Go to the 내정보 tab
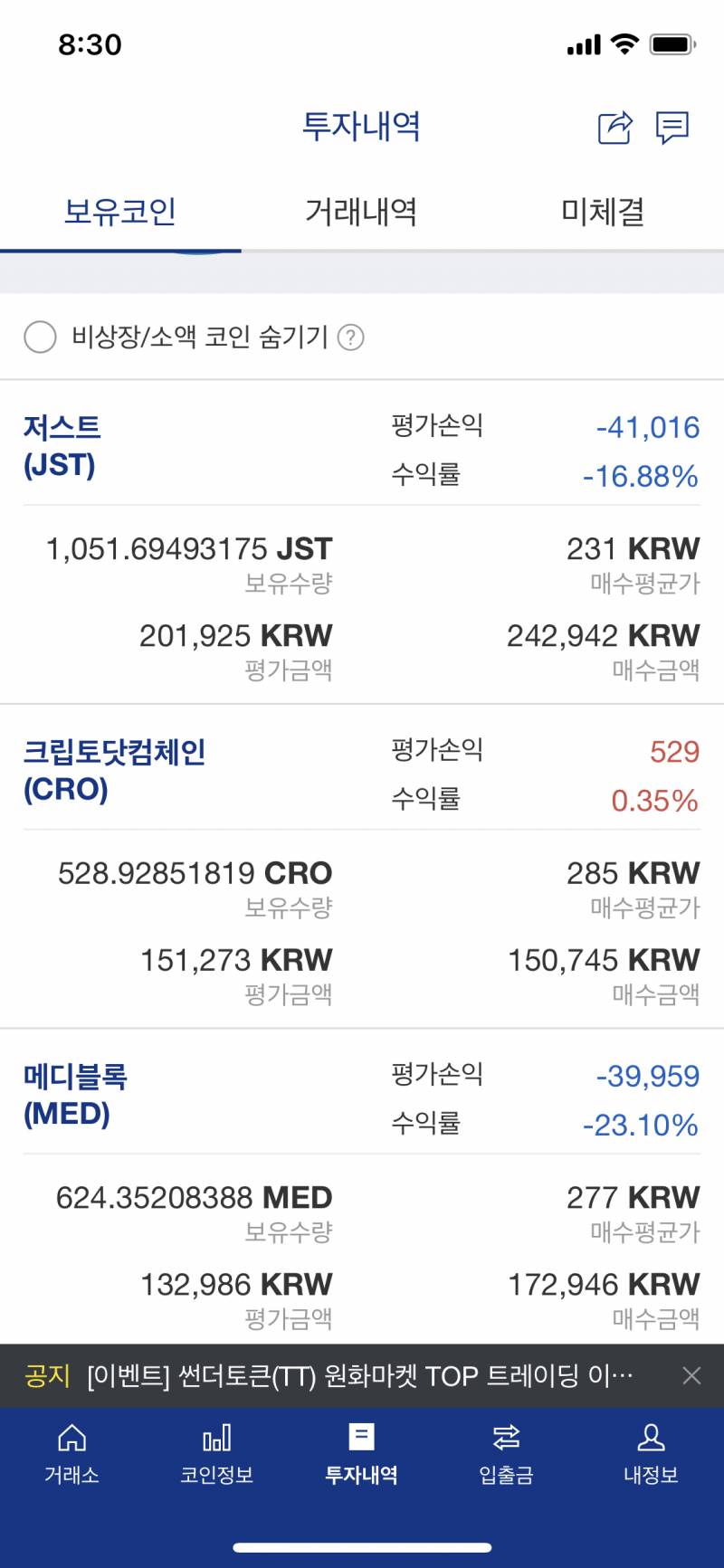 (x=652, y=1455)
